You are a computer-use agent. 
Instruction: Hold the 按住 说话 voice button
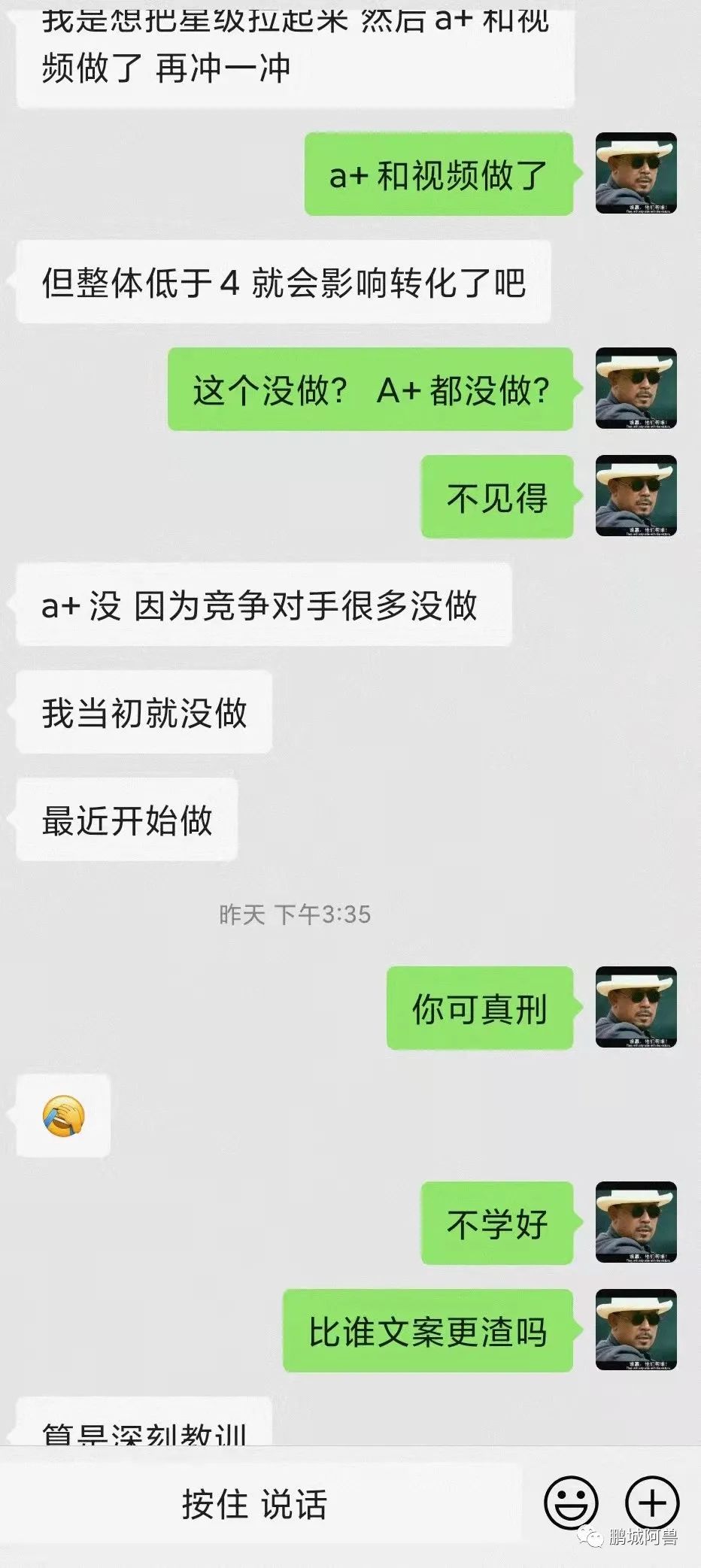(256, 1505)
